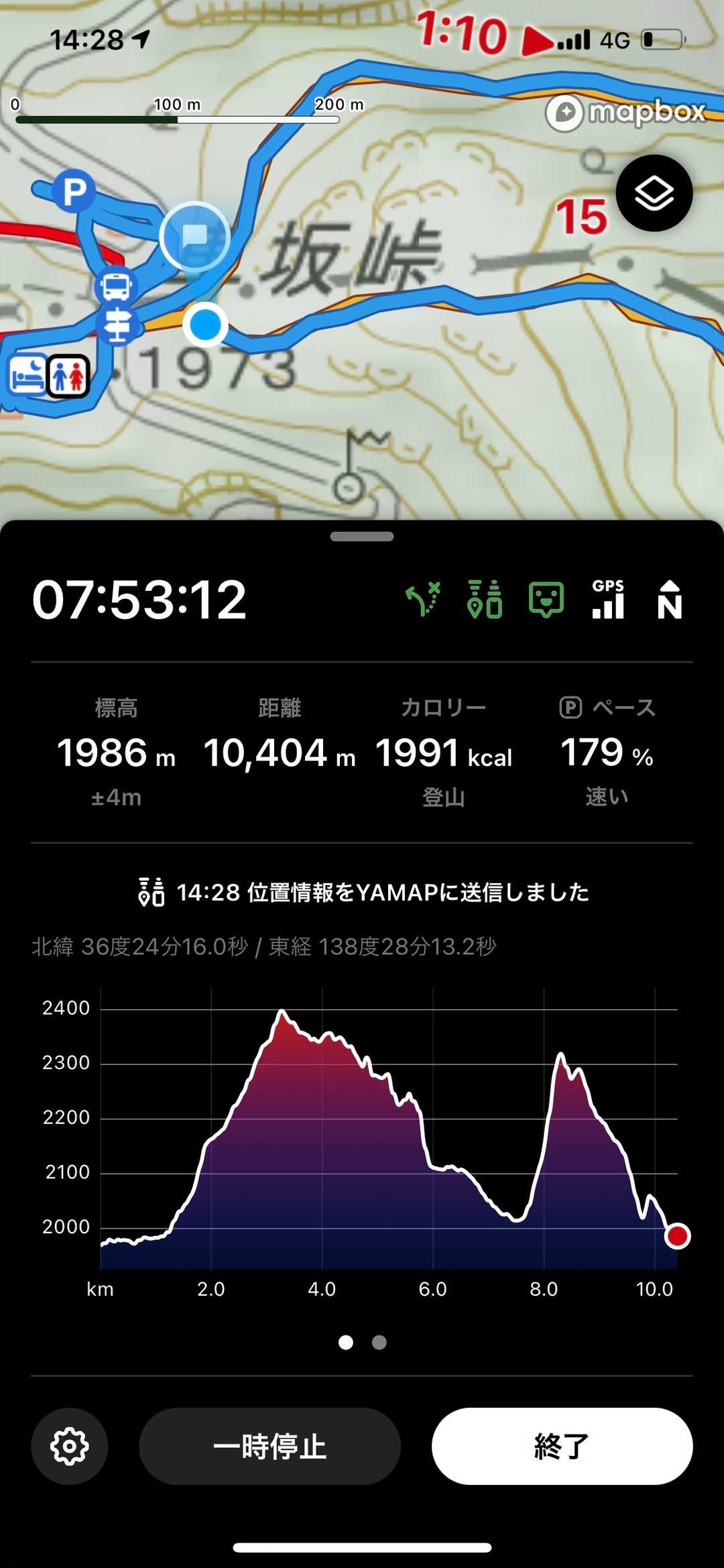Screen dimensions: 724x1568
Task: Open the comment marker on the map
Action: (195, 236)
